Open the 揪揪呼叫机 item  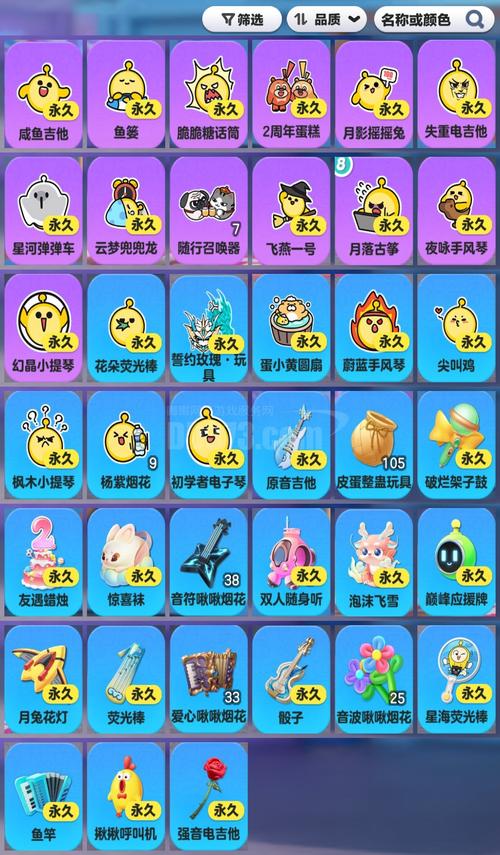pyautogui.click(x=126, y=797)
